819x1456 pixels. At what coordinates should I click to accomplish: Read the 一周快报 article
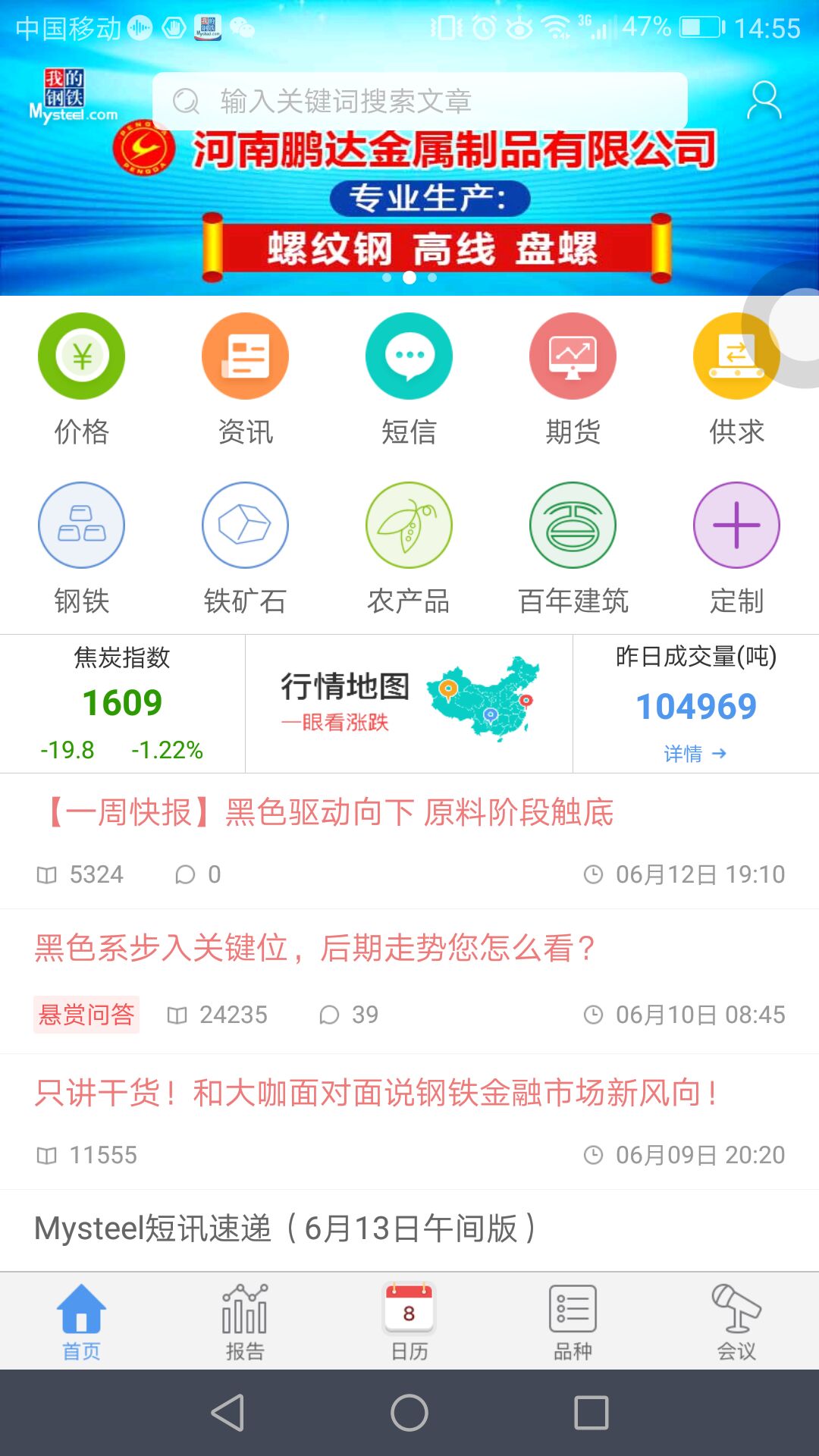pos(331,813)
